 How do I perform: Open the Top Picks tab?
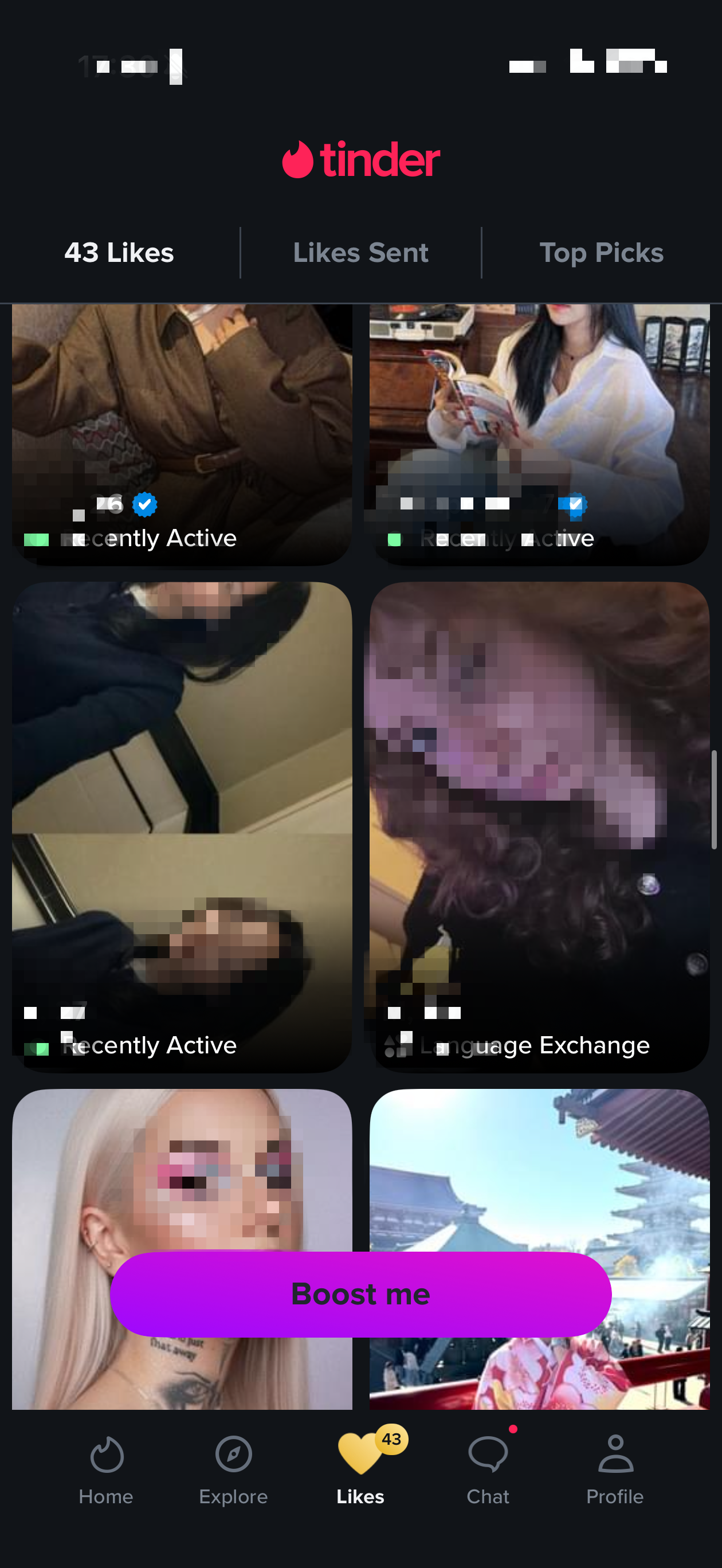pyautogui.click(x=601, y=253)
